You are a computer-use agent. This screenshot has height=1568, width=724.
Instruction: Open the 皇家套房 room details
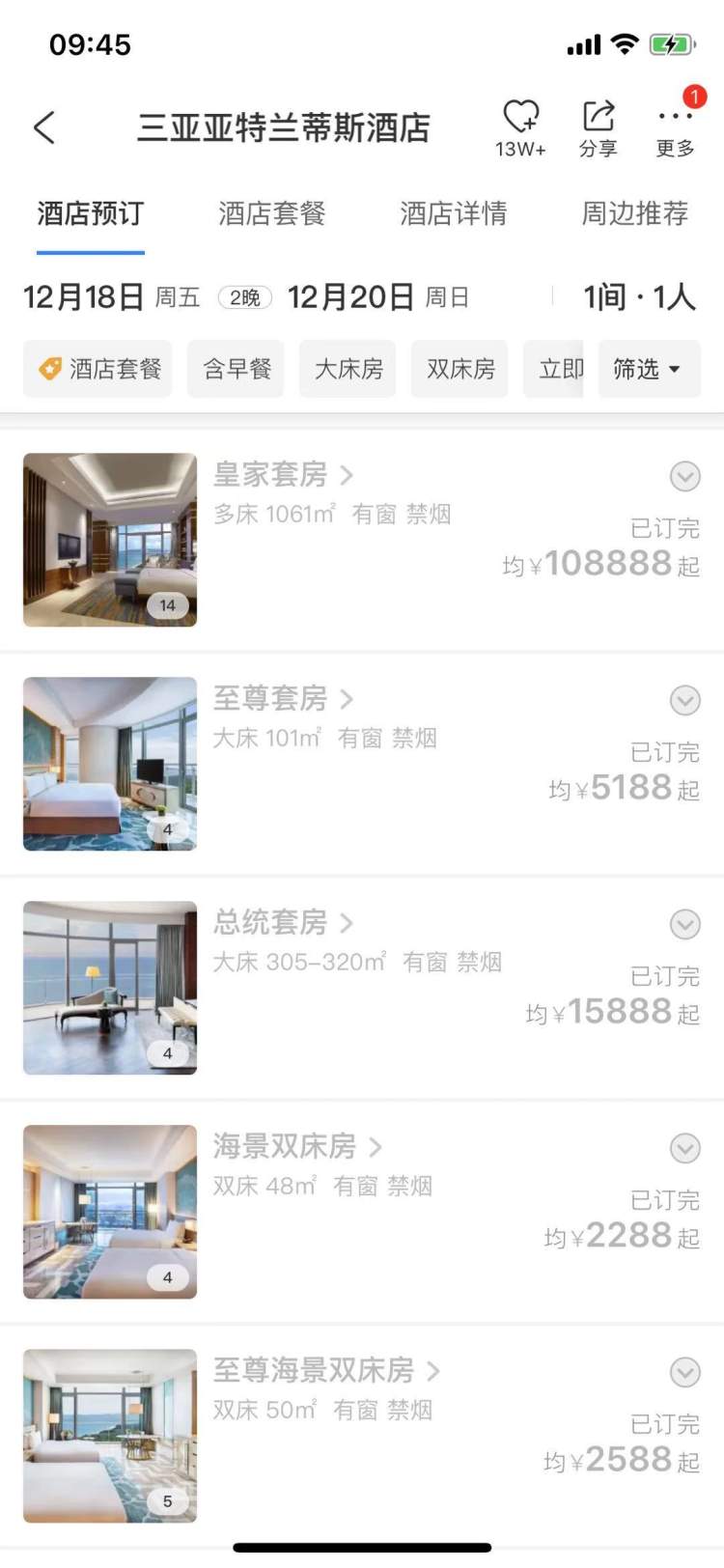point(283,475)
